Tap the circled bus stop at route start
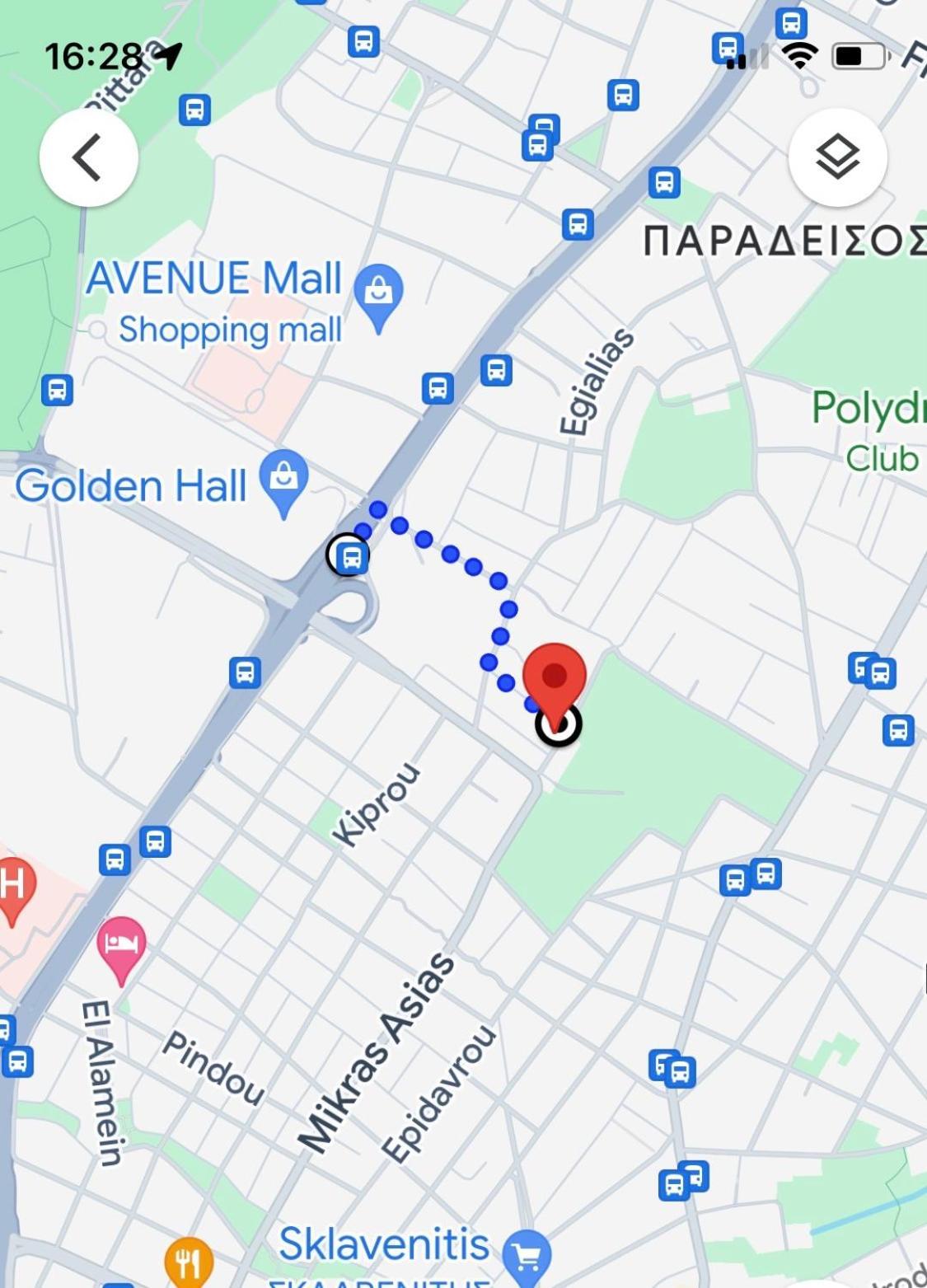This screenshot has width=927, height=1288. [x=349, y=555]
